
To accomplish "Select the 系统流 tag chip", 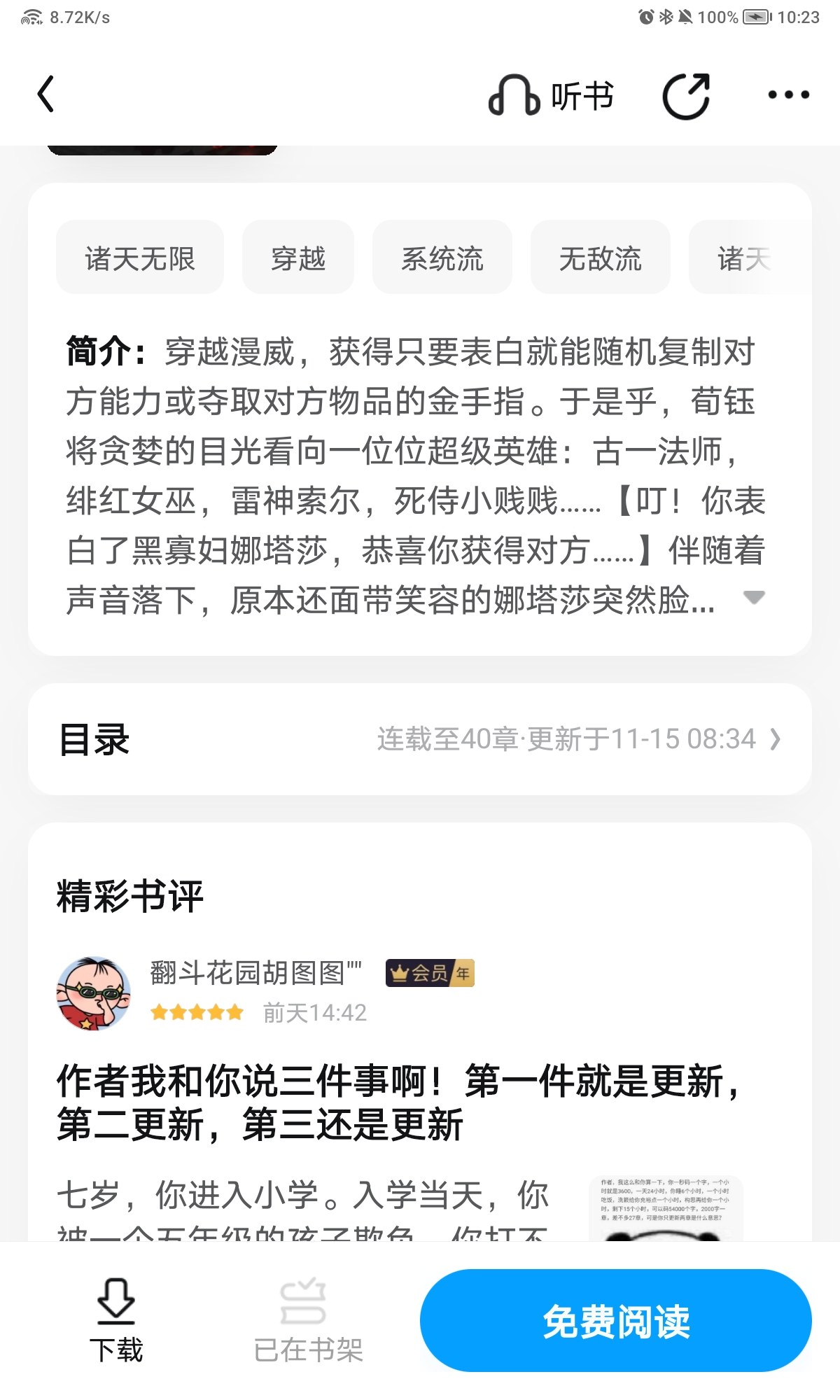I will pyautogui.click(x=442, y=258).
